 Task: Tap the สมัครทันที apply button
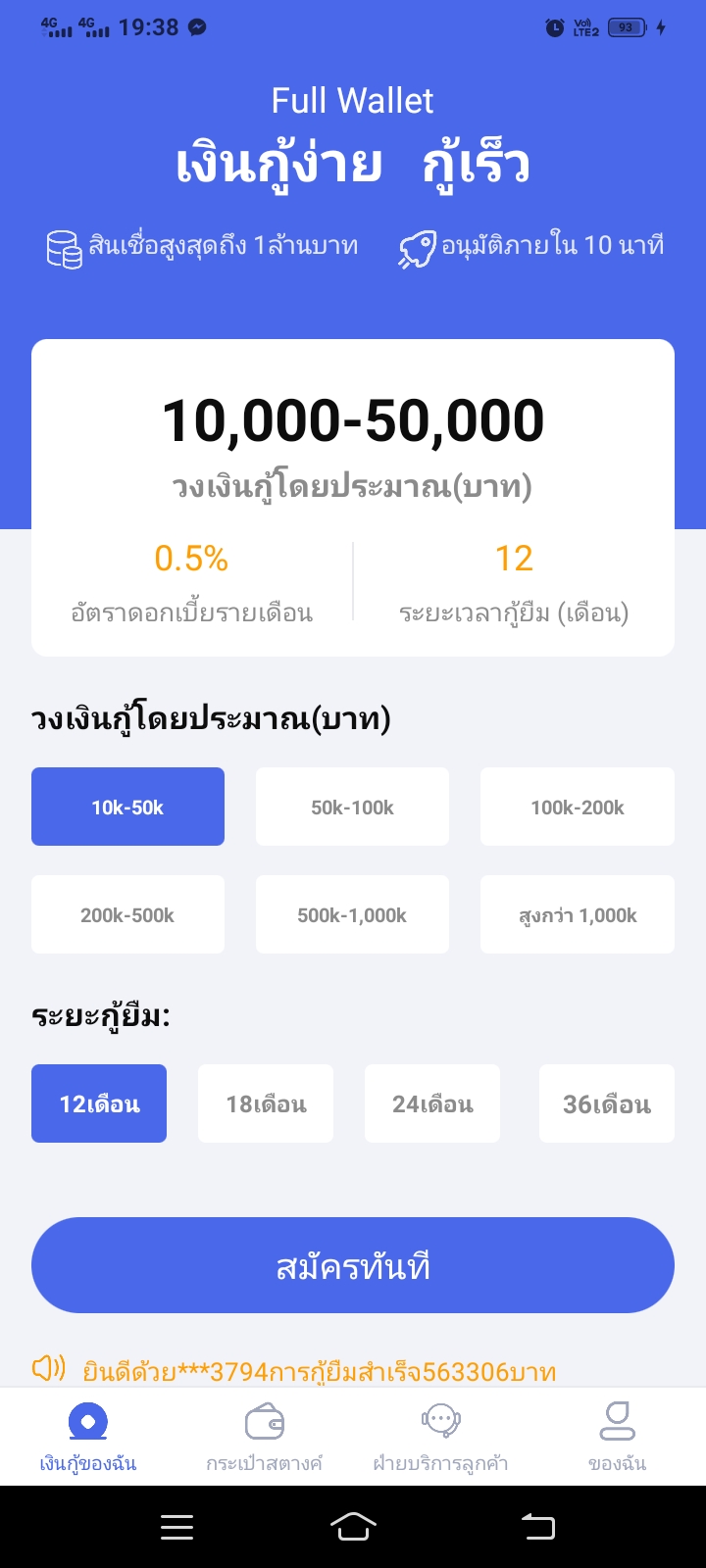[353, 1265]
